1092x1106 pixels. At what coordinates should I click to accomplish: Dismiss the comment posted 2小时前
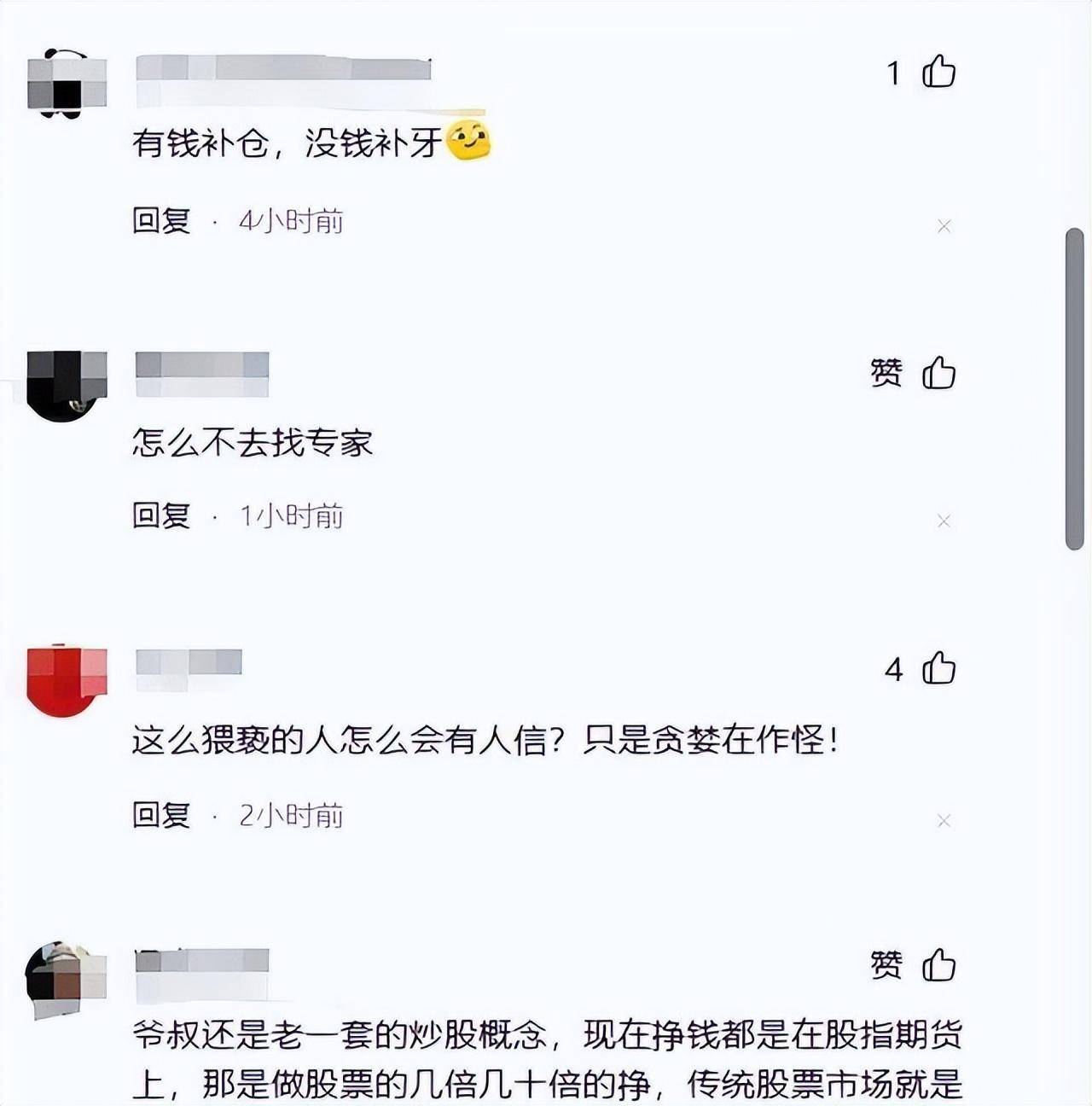pyautogui.click(x=944, y=821)
